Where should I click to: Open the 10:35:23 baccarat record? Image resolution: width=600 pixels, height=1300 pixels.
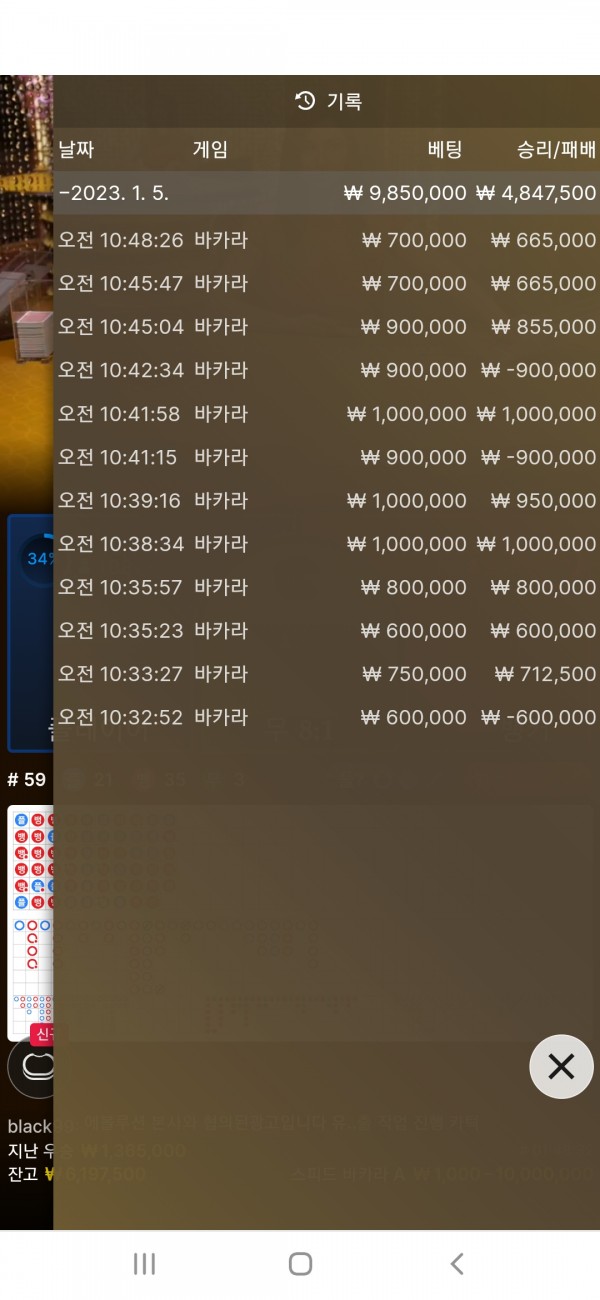click(326, 631)
